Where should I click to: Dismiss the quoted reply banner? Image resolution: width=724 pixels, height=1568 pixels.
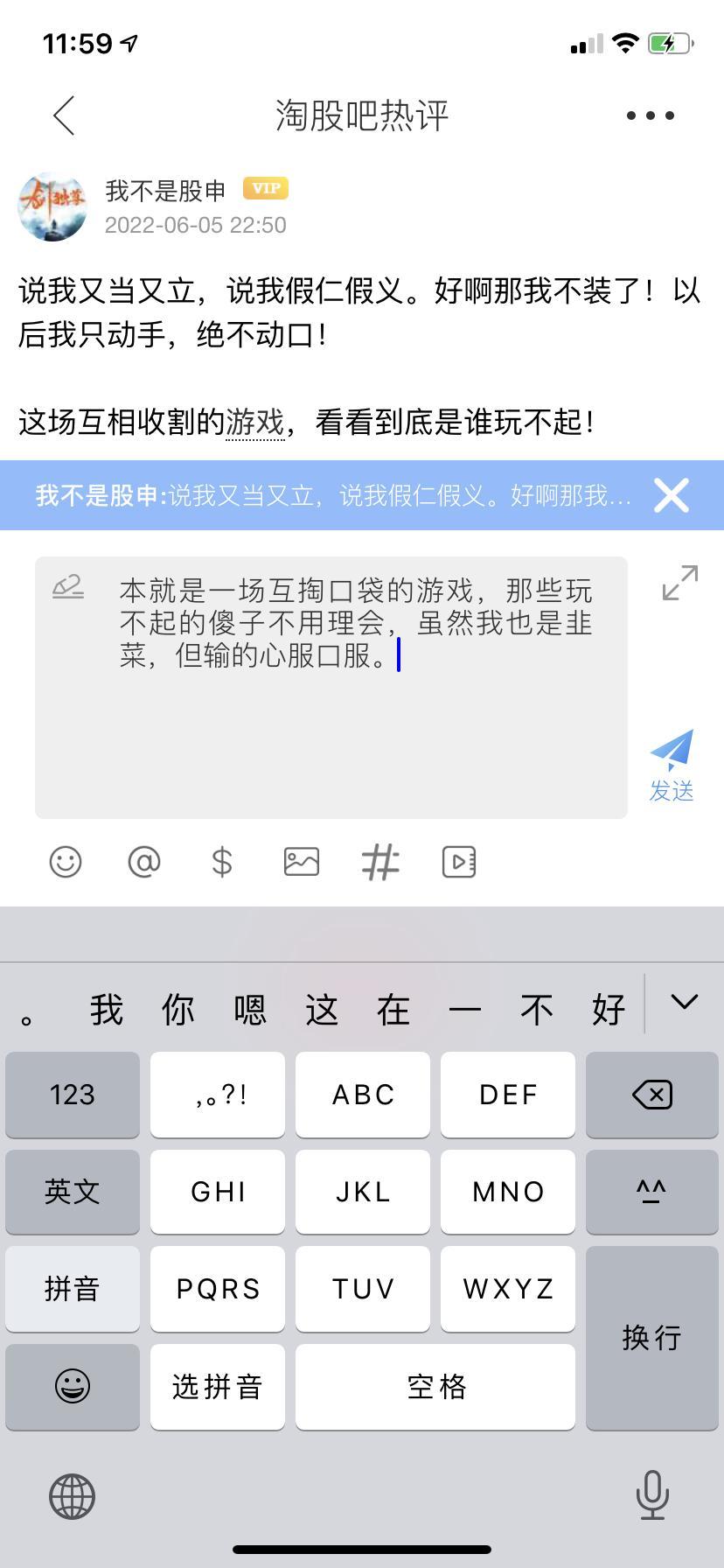click(672, 495)
